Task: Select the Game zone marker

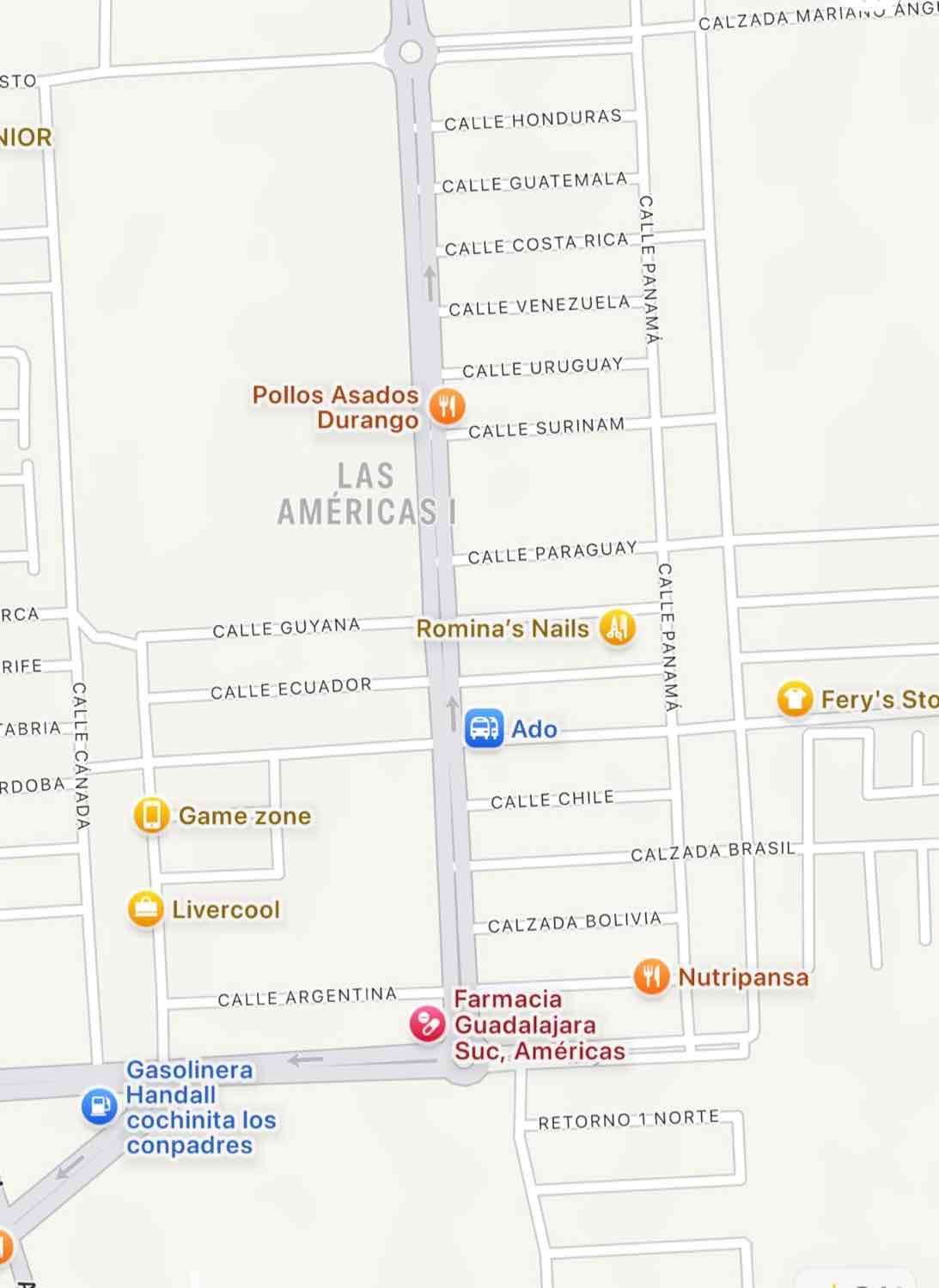Action: coord(152,815)
